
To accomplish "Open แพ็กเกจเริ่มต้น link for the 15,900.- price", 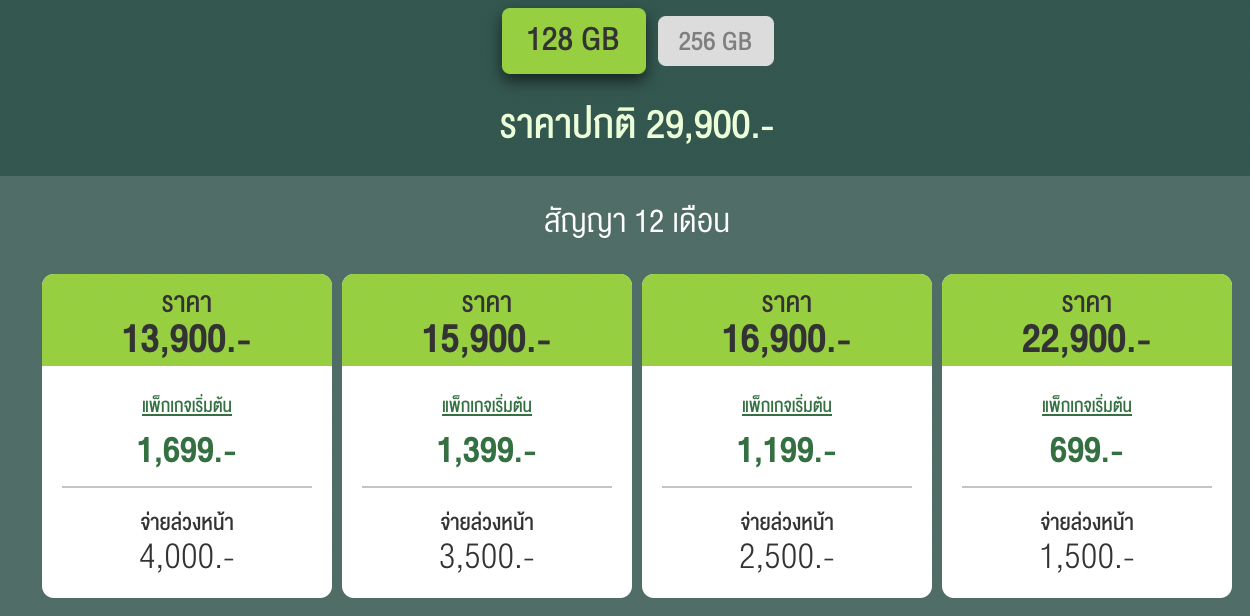I will pyautogui.click(x=487, y=407).
